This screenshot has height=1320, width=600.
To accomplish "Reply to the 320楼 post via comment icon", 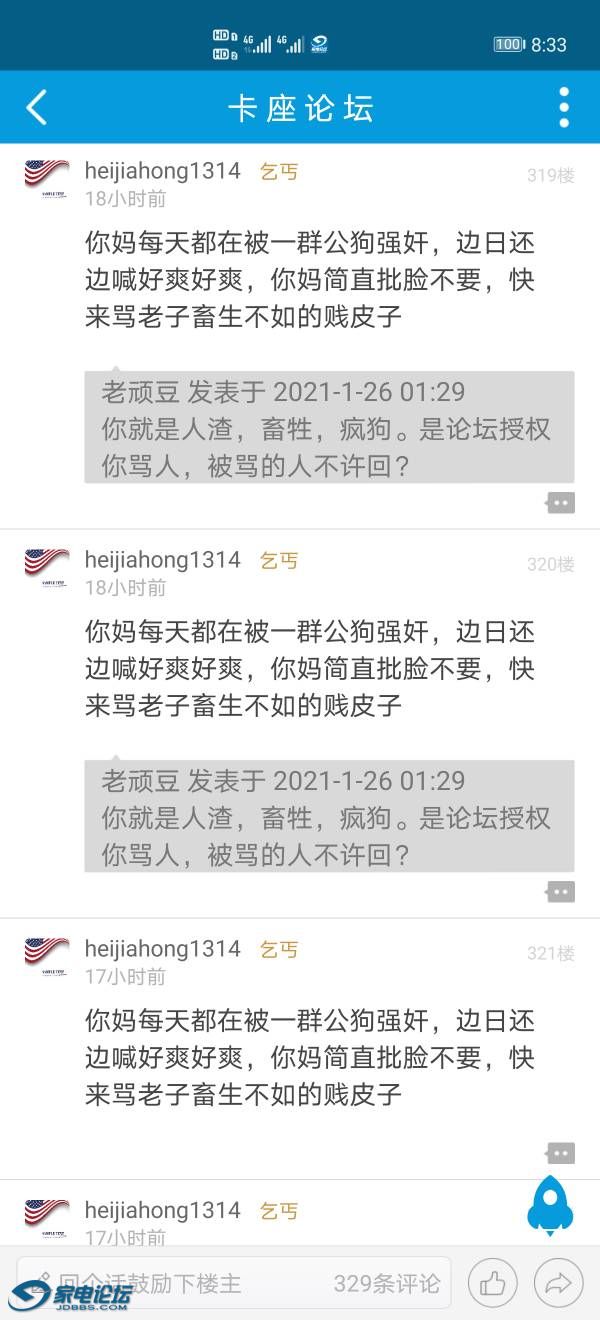I will click(561, 892).
